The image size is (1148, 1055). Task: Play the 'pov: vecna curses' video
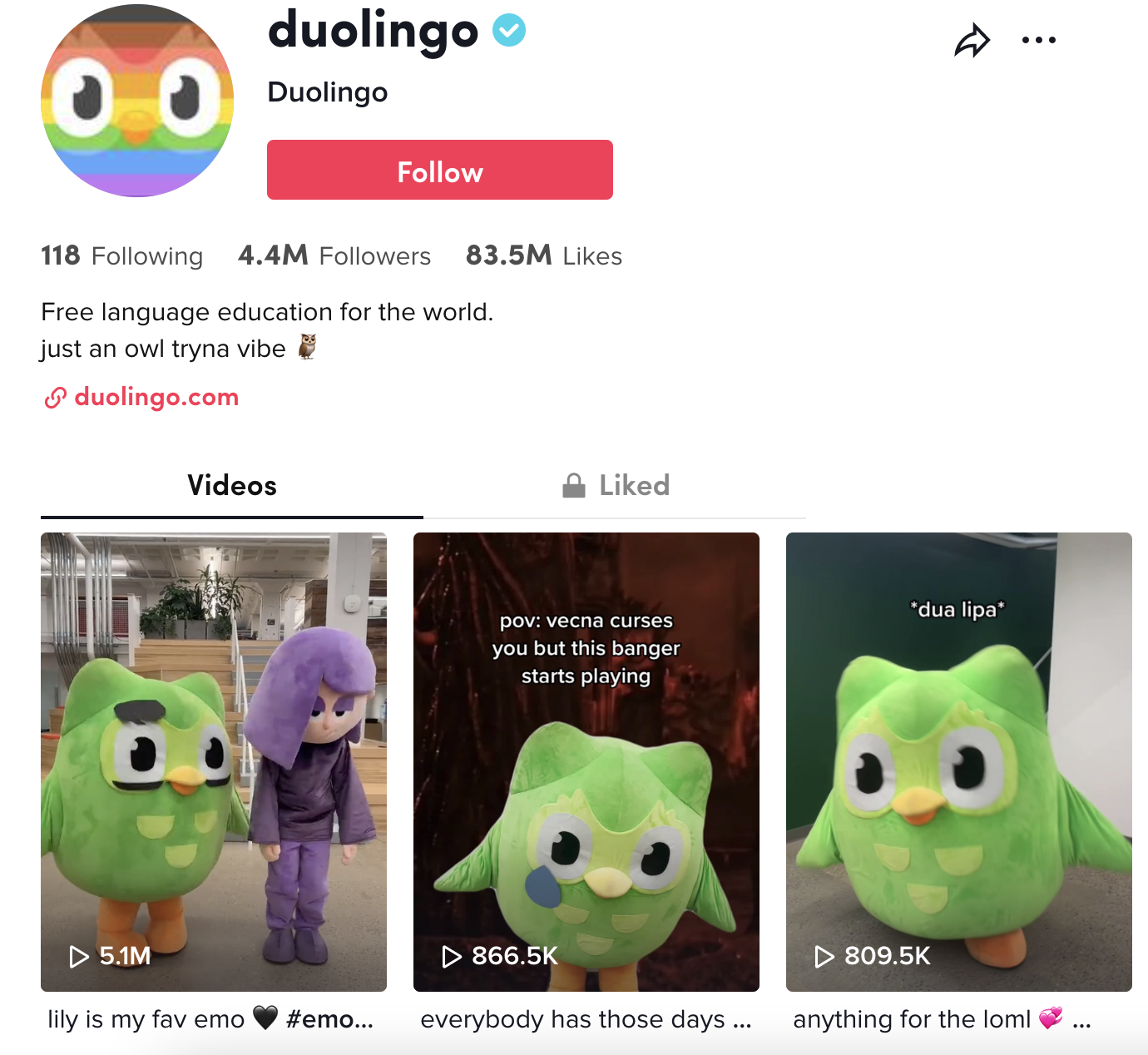(x=586, y=761)
